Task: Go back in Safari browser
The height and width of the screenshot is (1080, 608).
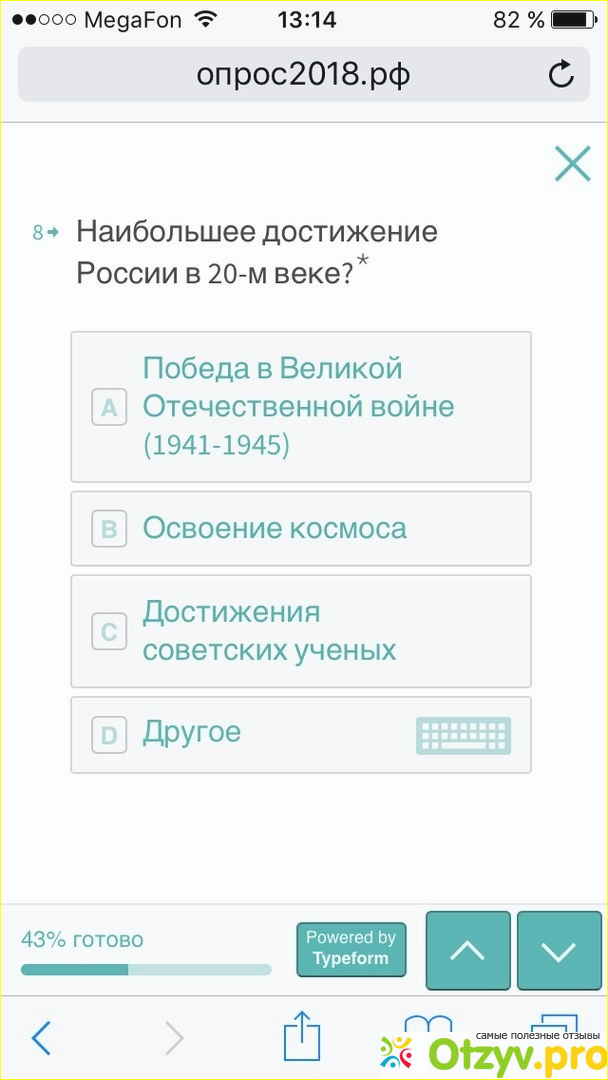Action: pos(41,1039)
